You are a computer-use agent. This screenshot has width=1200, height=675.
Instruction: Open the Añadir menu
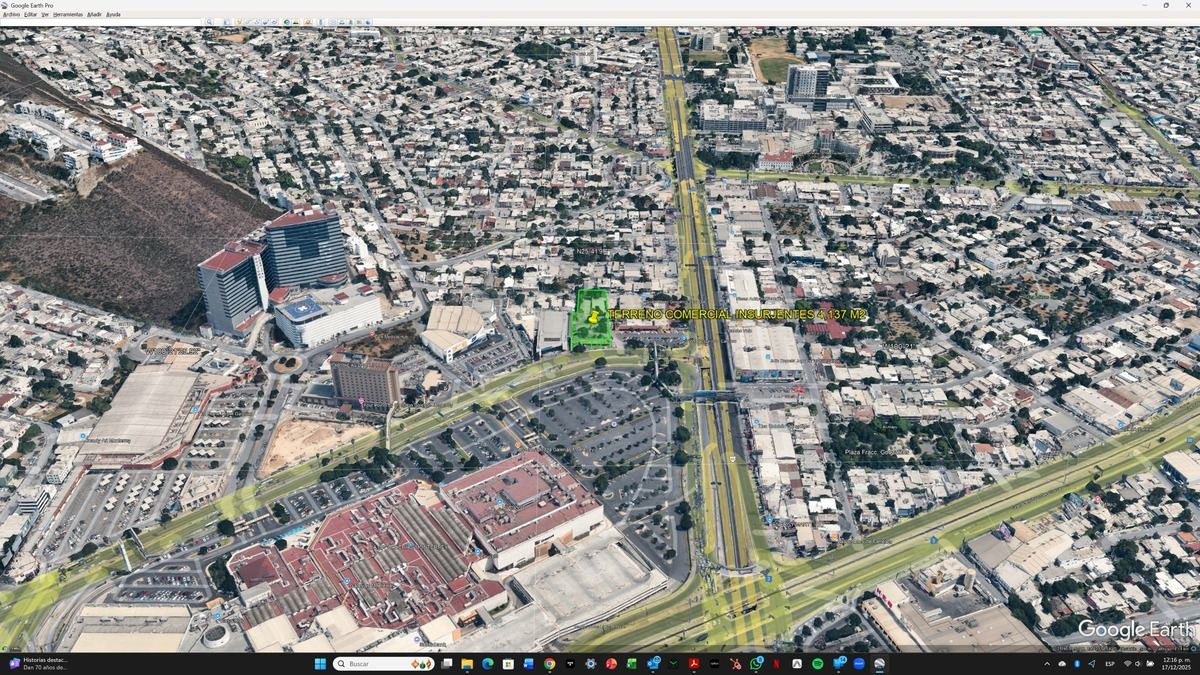click(94, 14)
